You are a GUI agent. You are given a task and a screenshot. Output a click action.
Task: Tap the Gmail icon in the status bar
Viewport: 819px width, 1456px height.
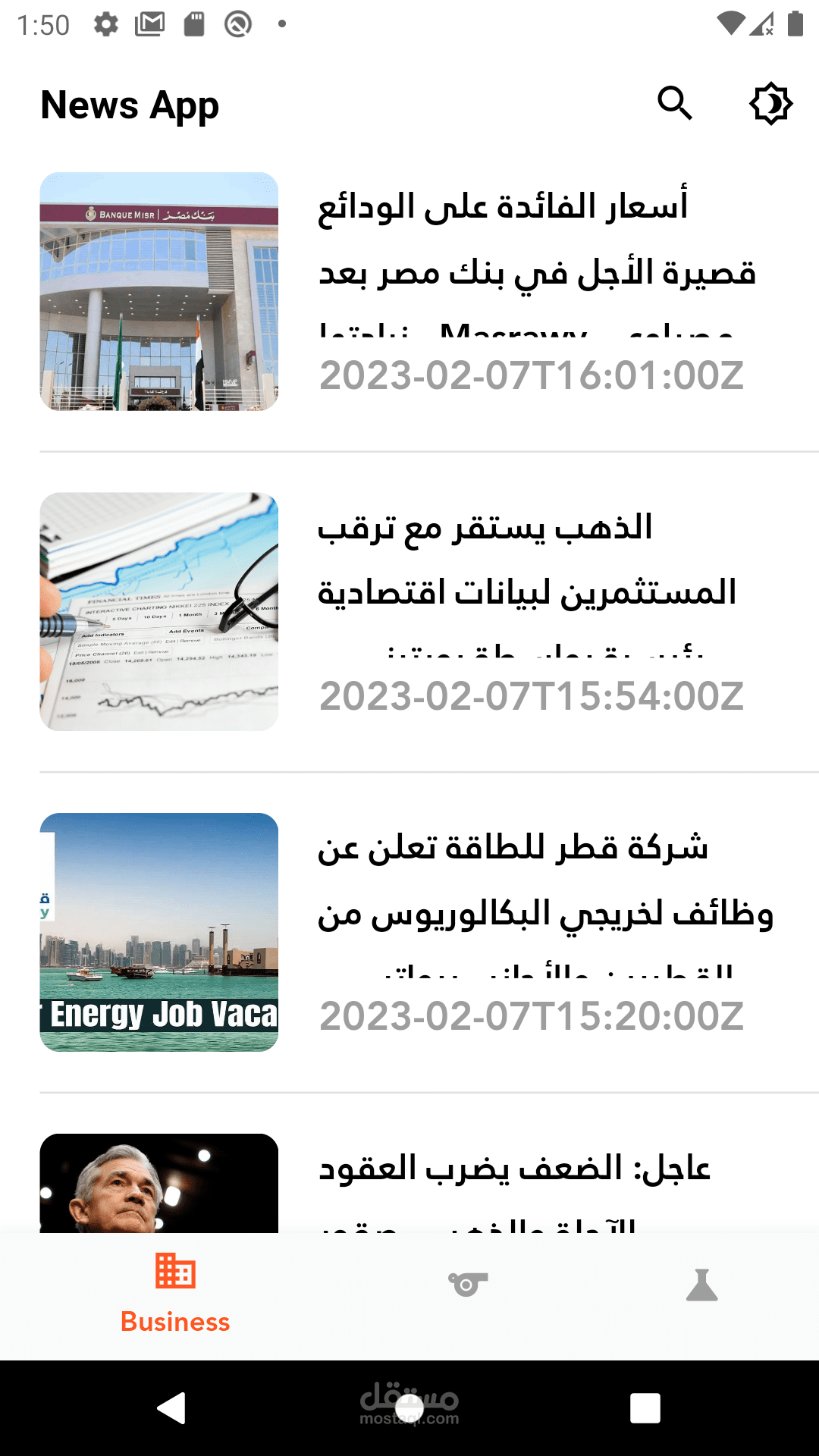(150, 23)
